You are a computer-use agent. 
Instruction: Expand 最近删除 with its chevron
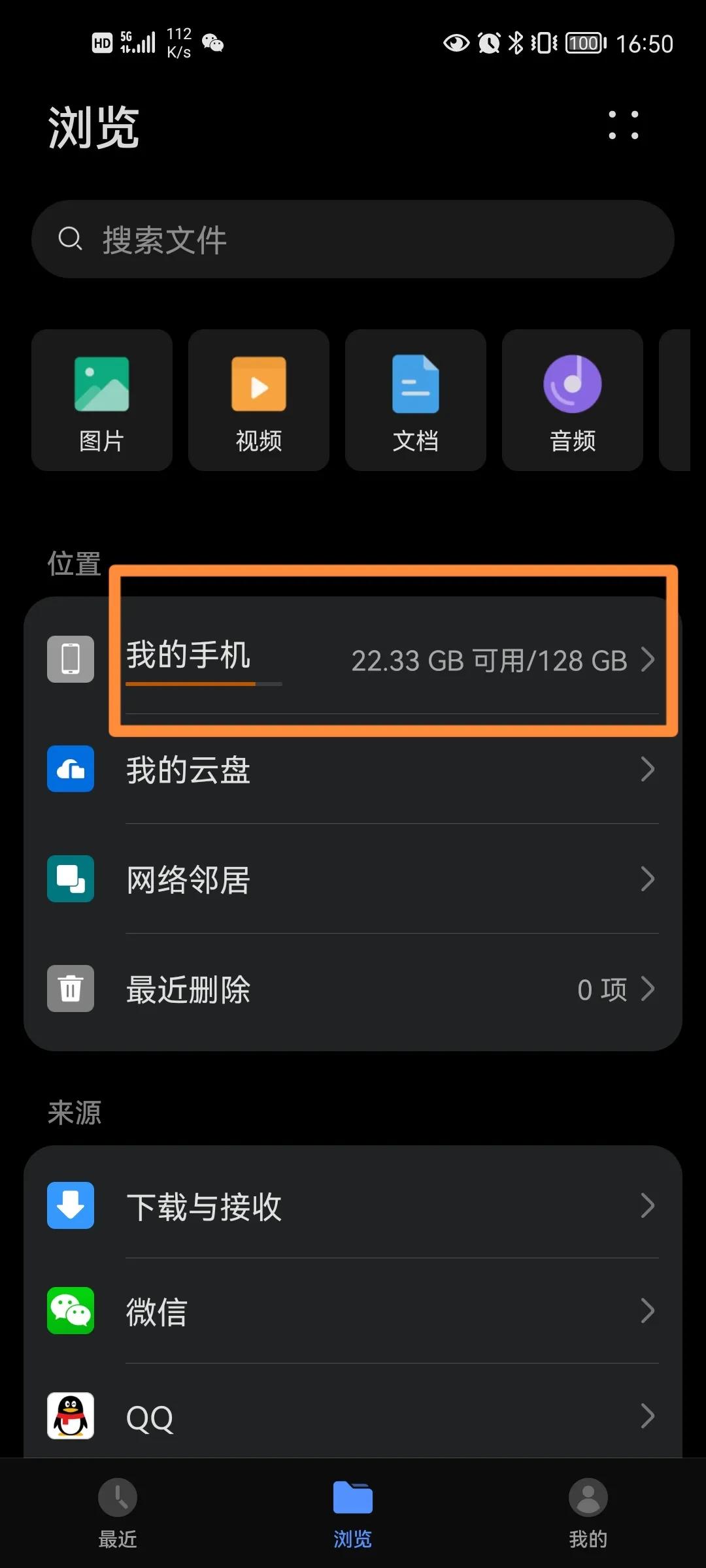(648, 988)
